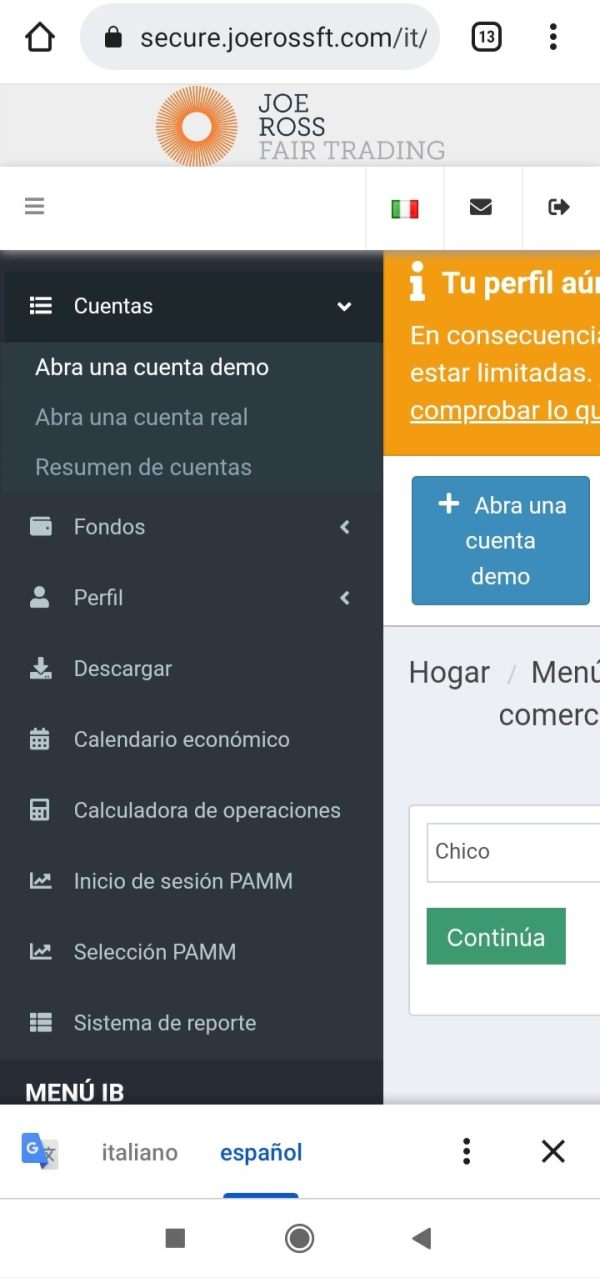600x1278 pixels.
Task: Open Sistema de reporte
Action: [x=192, y=1023]
